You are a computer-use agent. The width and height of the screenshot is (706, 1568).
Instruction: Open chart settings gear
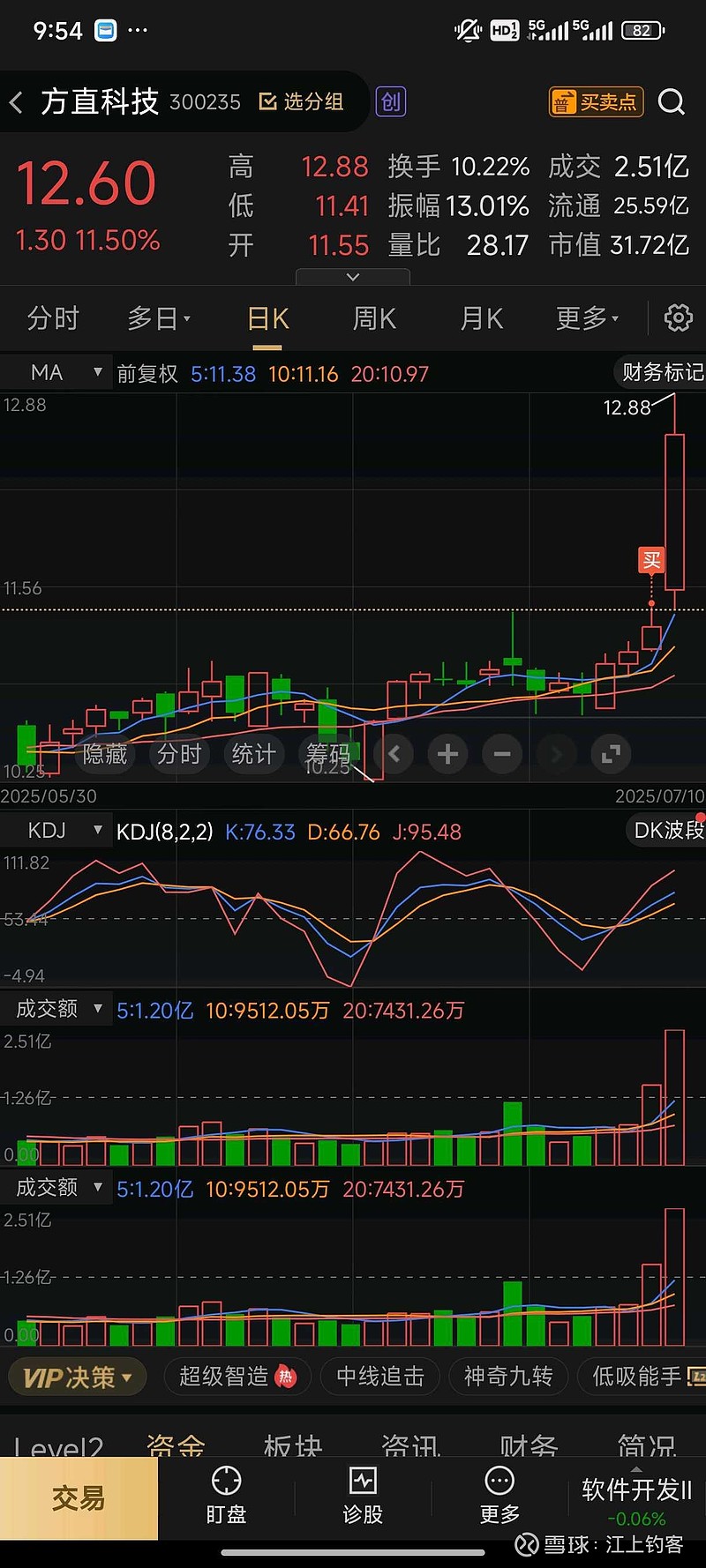678,317
